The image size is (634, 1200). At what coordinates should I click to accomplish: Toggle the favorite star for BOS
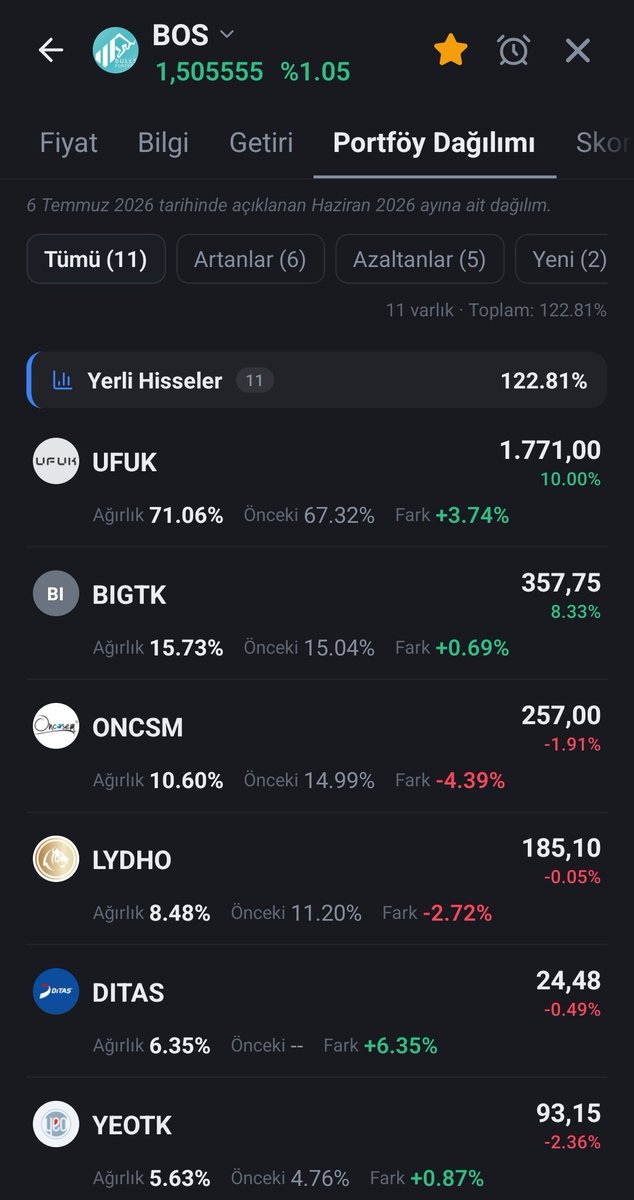coord(450,50)
